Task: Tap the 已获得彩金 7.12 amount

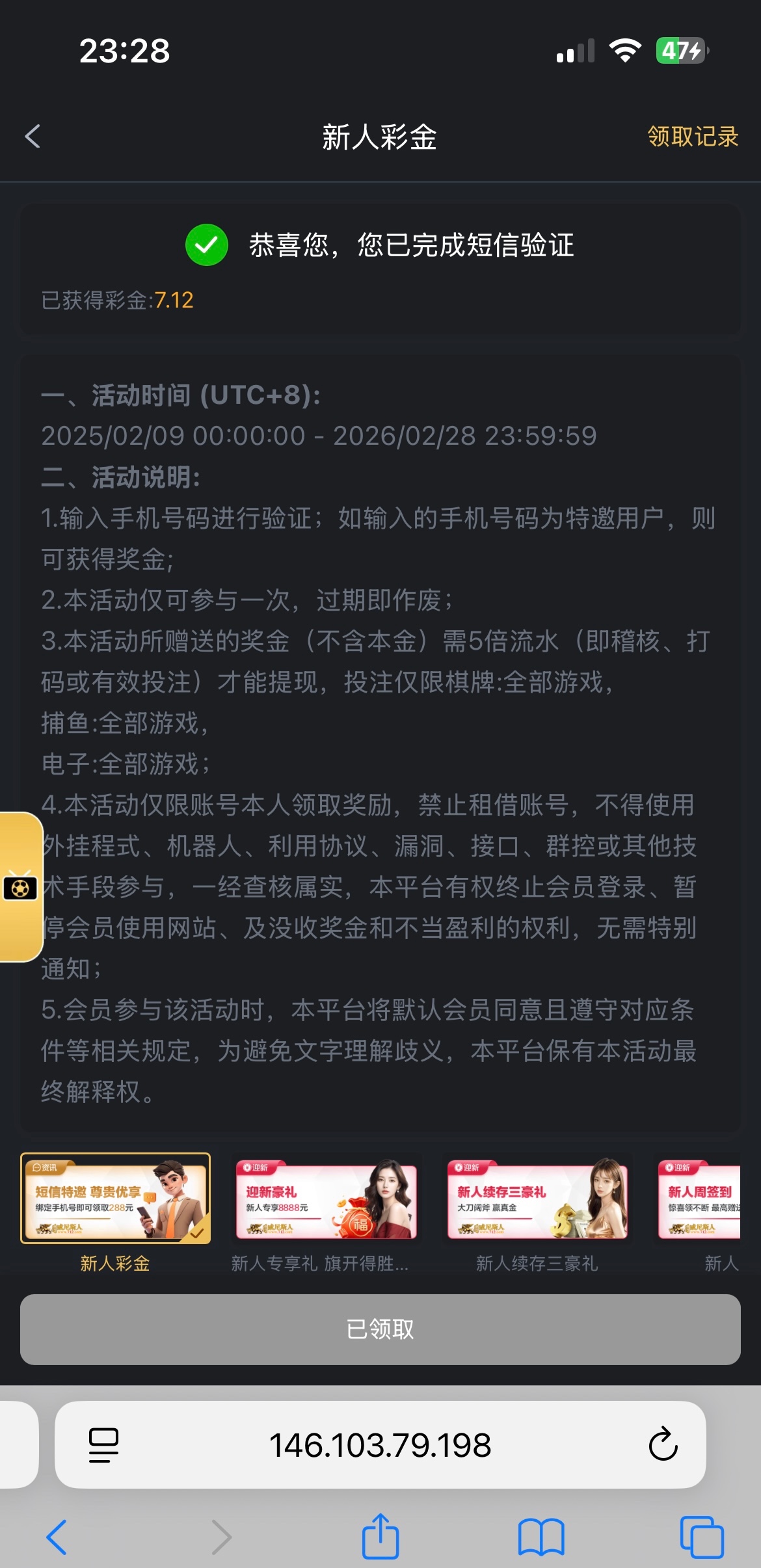Action: 118,300
